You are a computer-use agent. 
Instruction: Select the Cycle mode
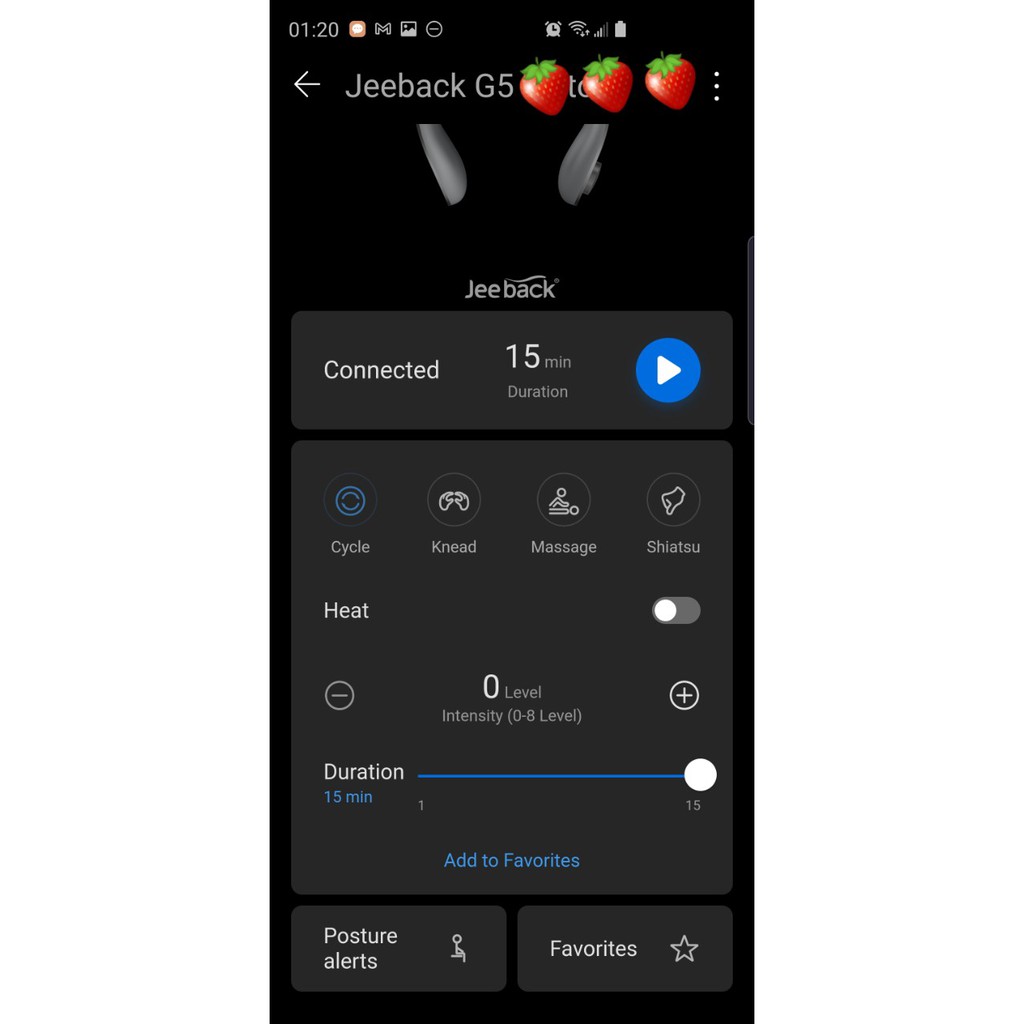(x=350, y=501)
